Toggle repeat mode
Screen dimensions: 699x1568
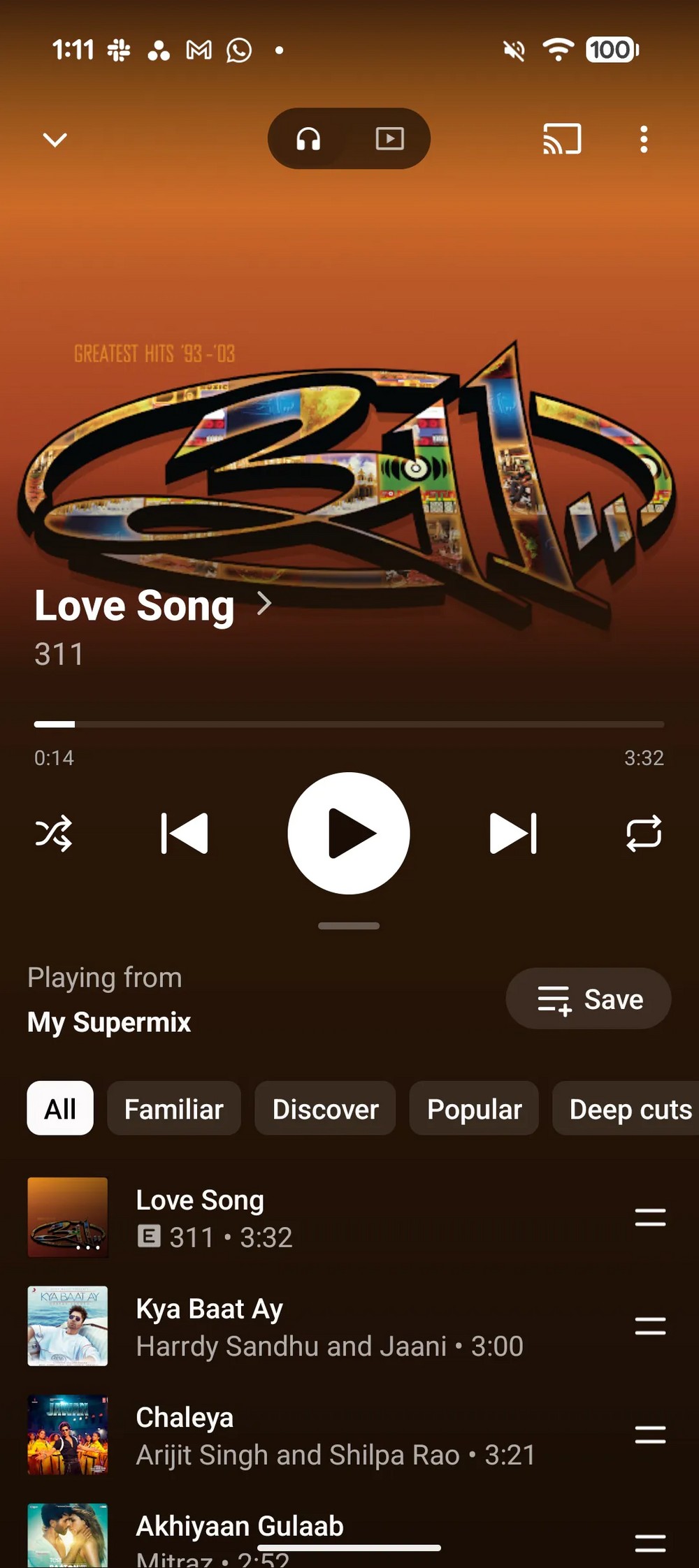coord(643,833)
